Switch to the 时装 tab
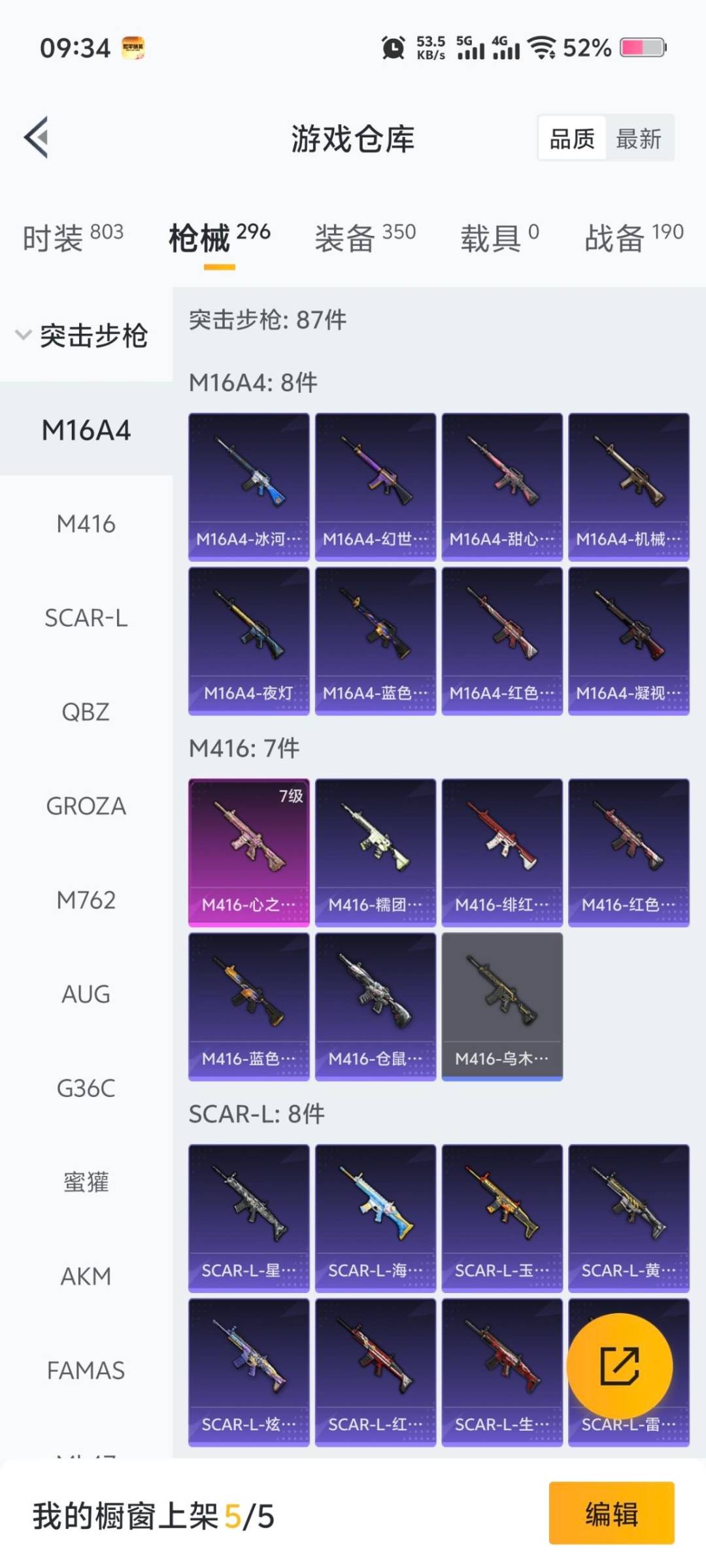706x1568 pixels. click(72, 237)
